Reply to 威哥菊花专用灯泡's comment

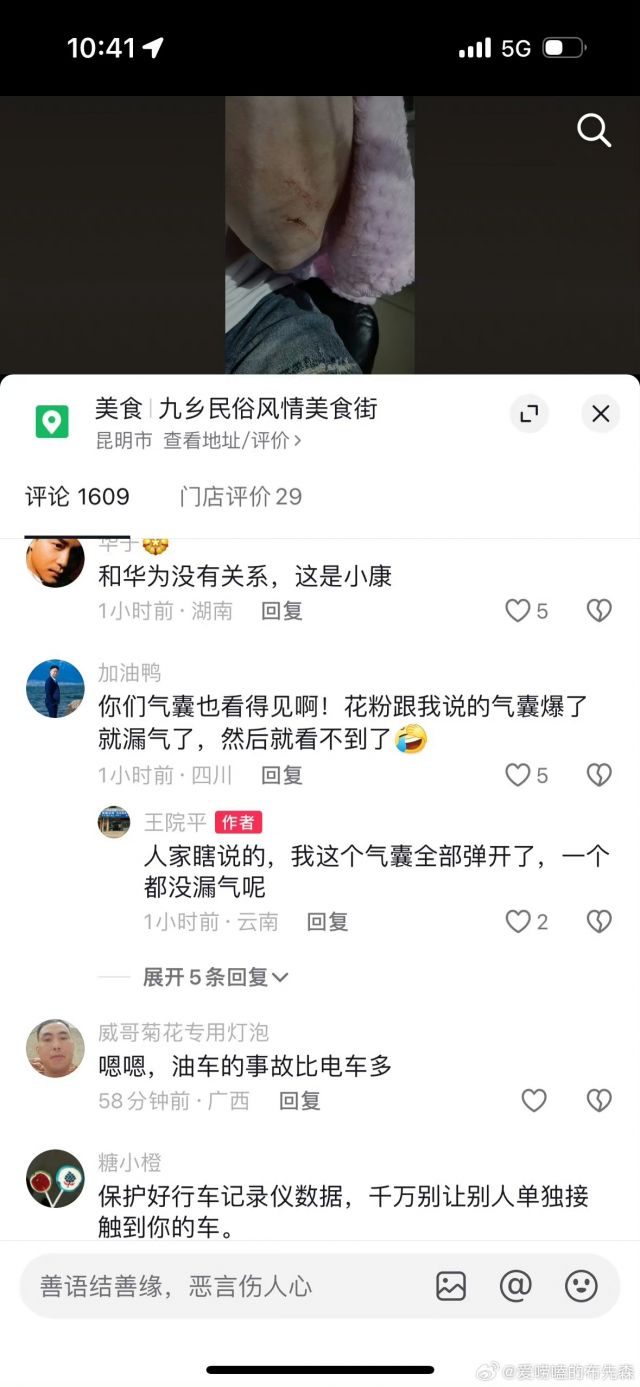pos(299,1101)
